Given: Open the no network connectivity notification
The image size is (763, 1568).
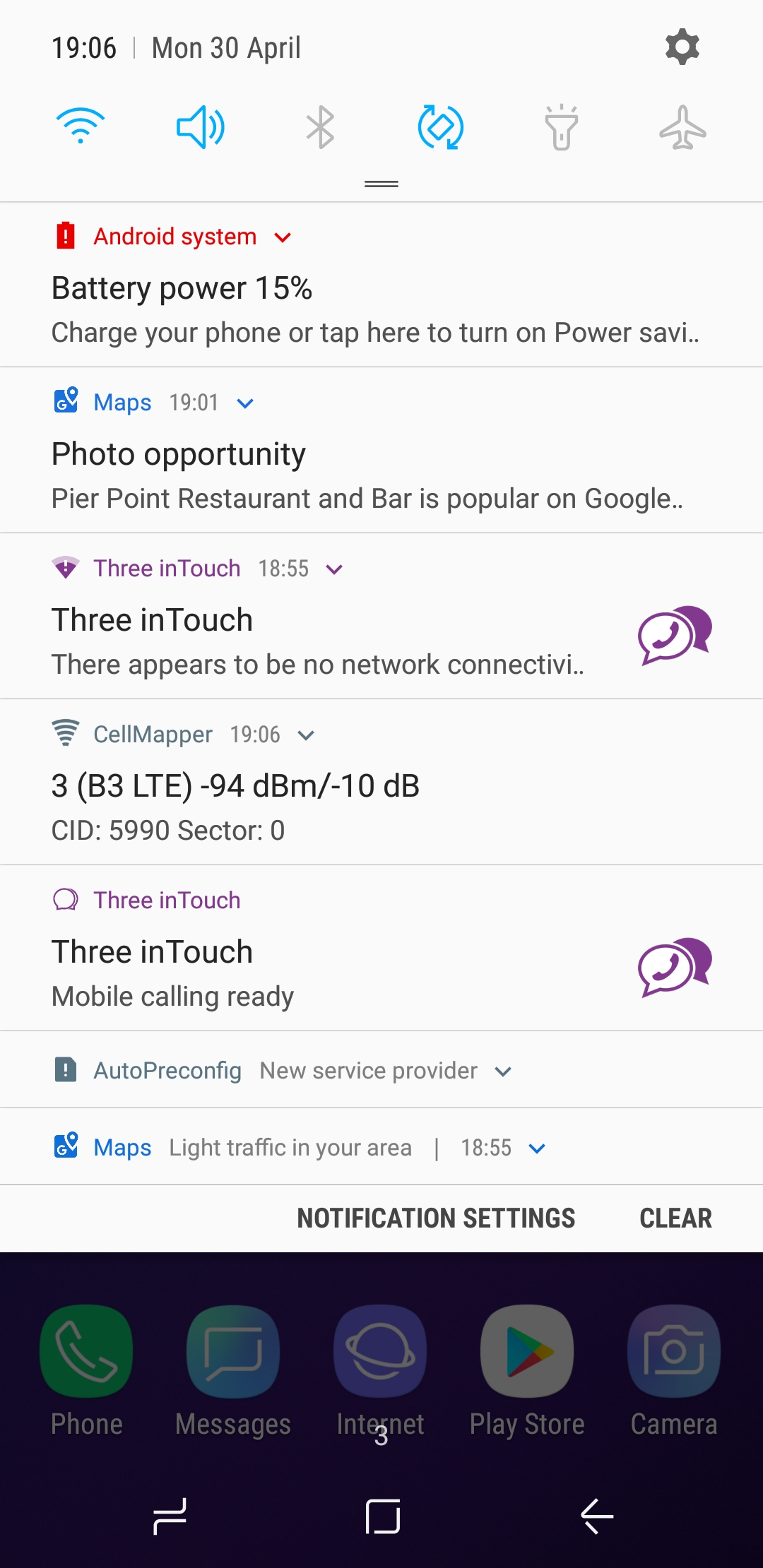Looking at the screenshot, I should [381, 617].
